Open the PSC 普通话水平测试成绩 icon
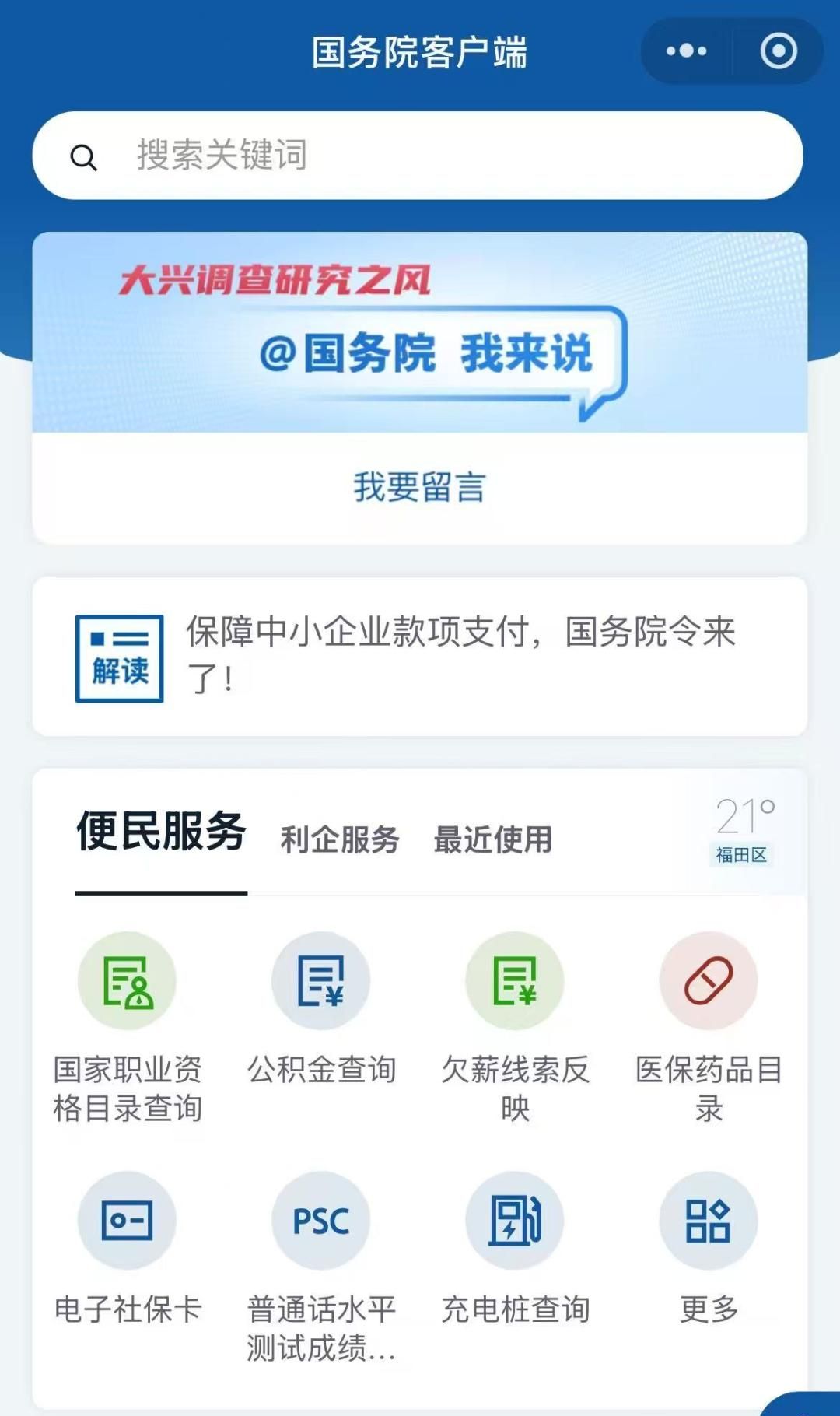The image size is (840, 1416). point(320,1221)
